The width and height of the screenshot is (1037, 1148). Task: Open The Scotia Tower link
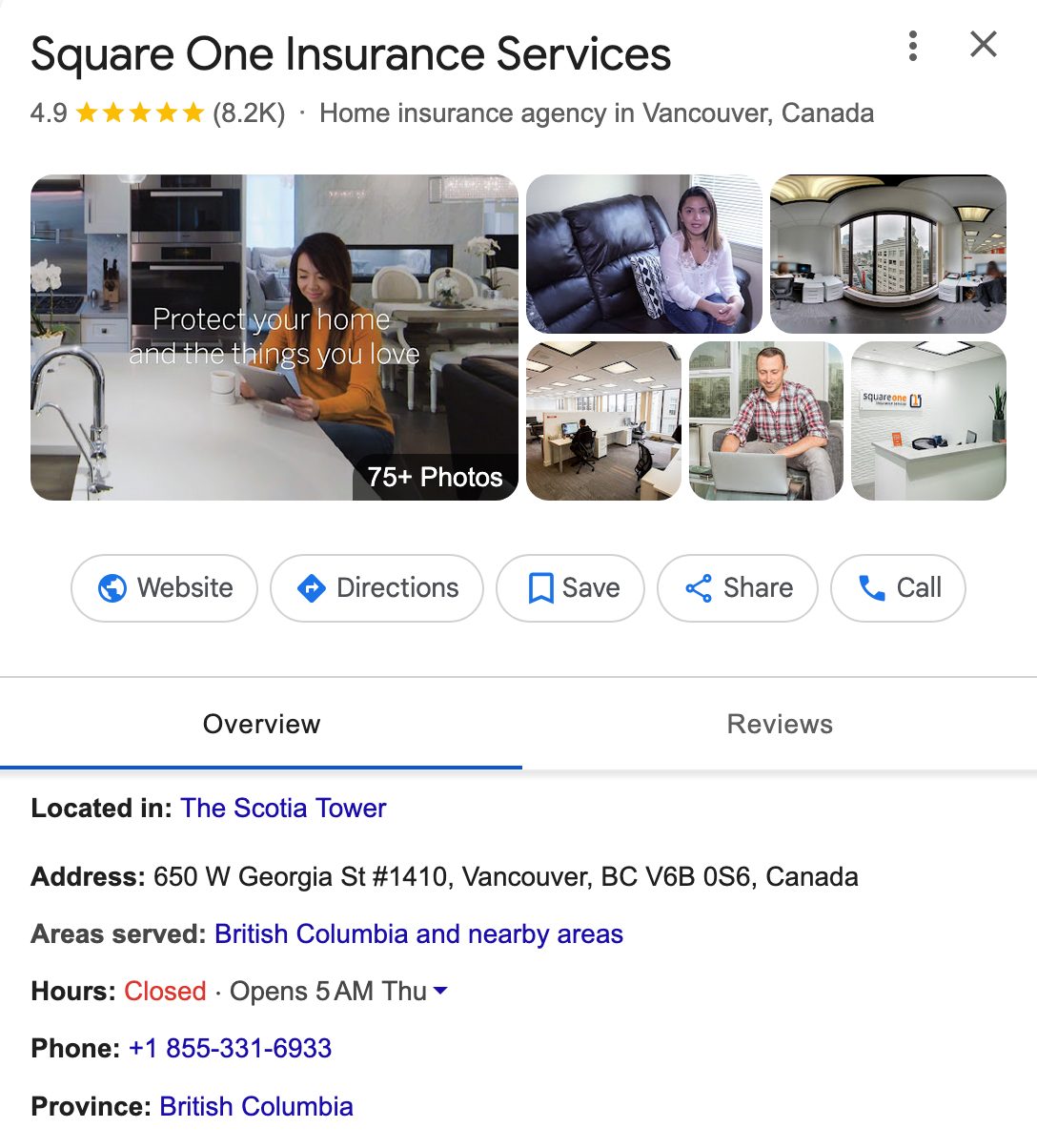pos(283,808)
